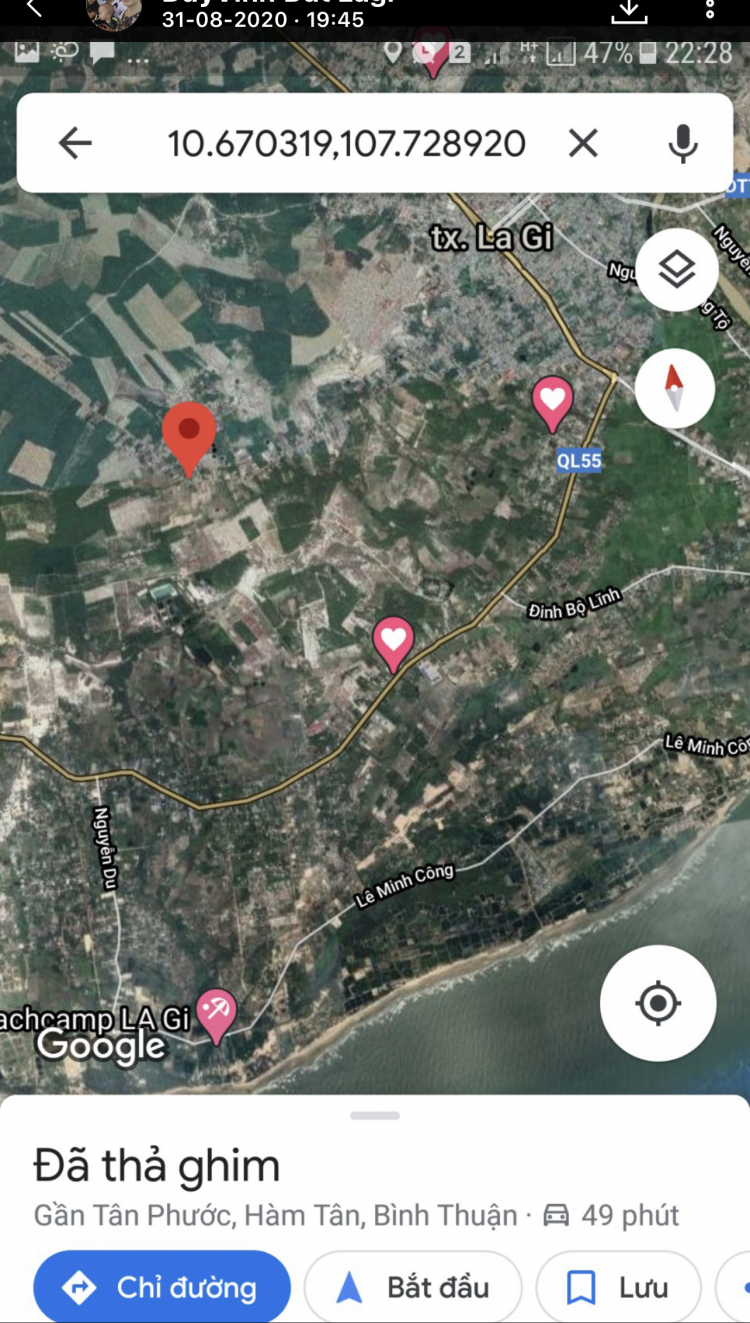
Task: Open the top bar overflow menu
Action: coord(710,10)
